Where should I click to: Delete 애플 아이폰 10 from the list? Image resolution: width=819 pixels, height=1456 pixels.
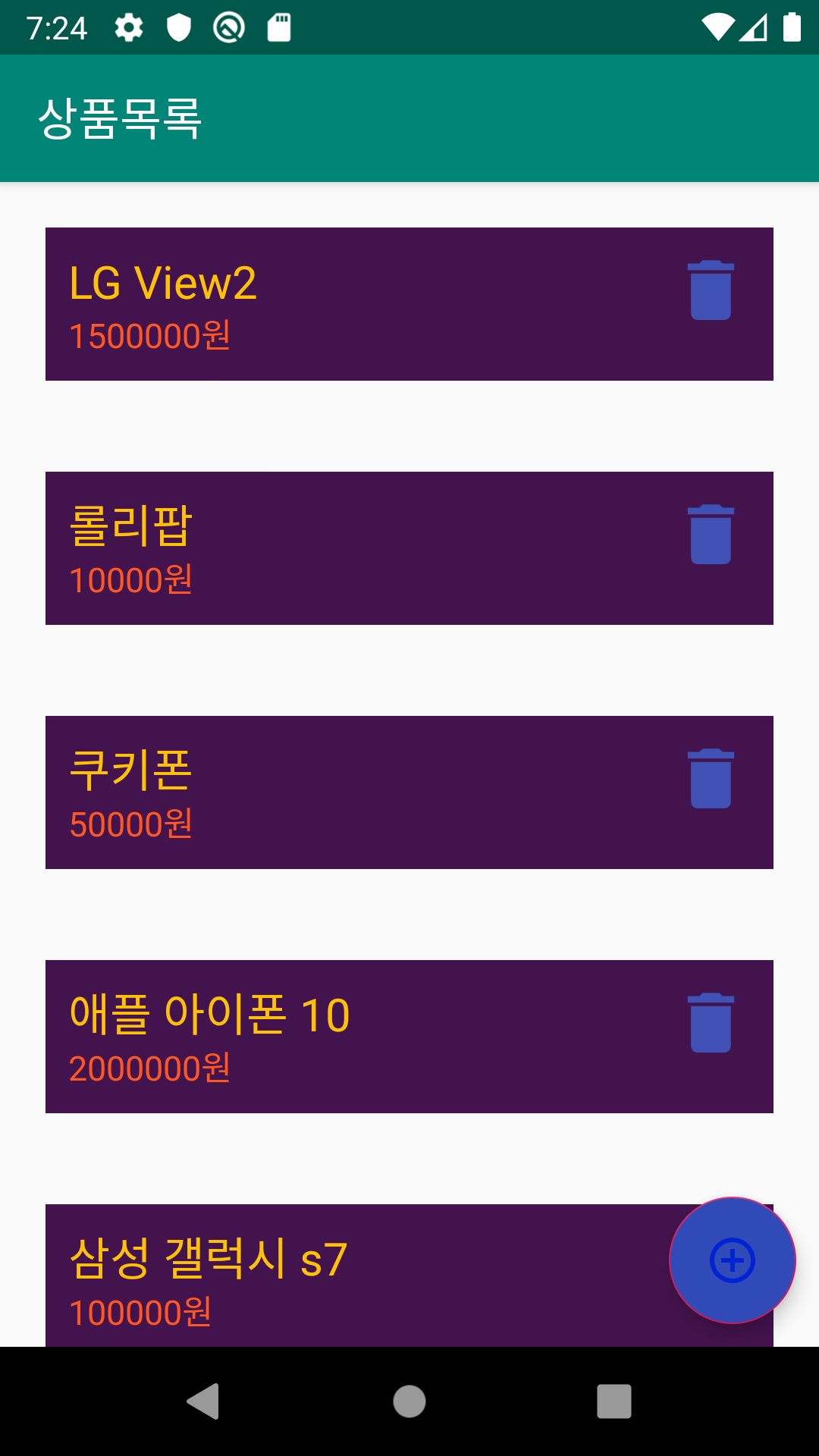711,1022
